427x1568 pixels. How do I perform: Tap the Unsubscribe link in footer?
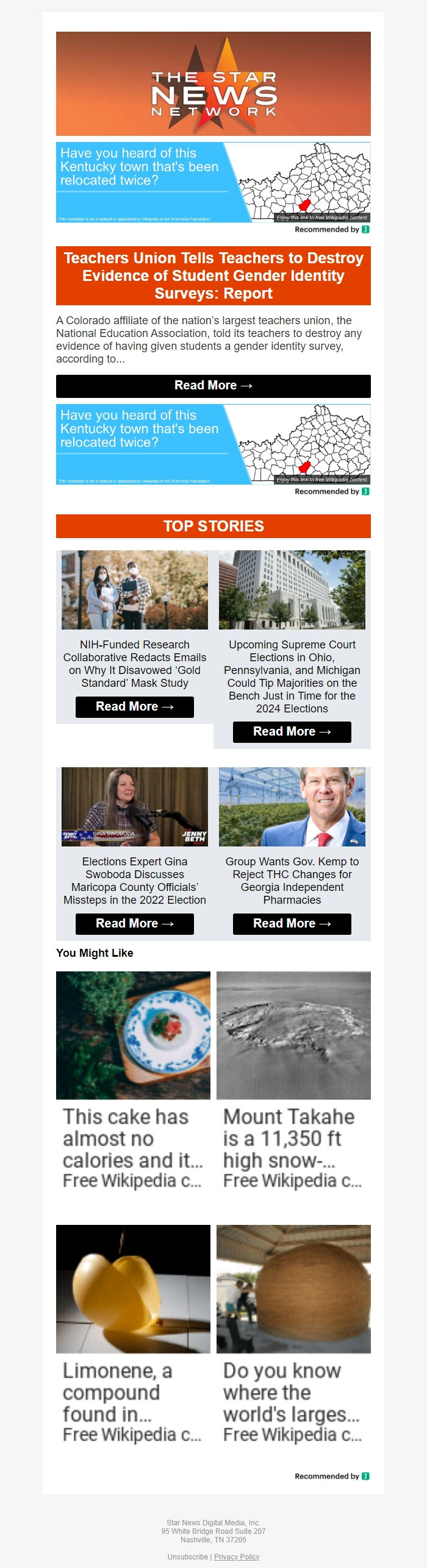187,1556
